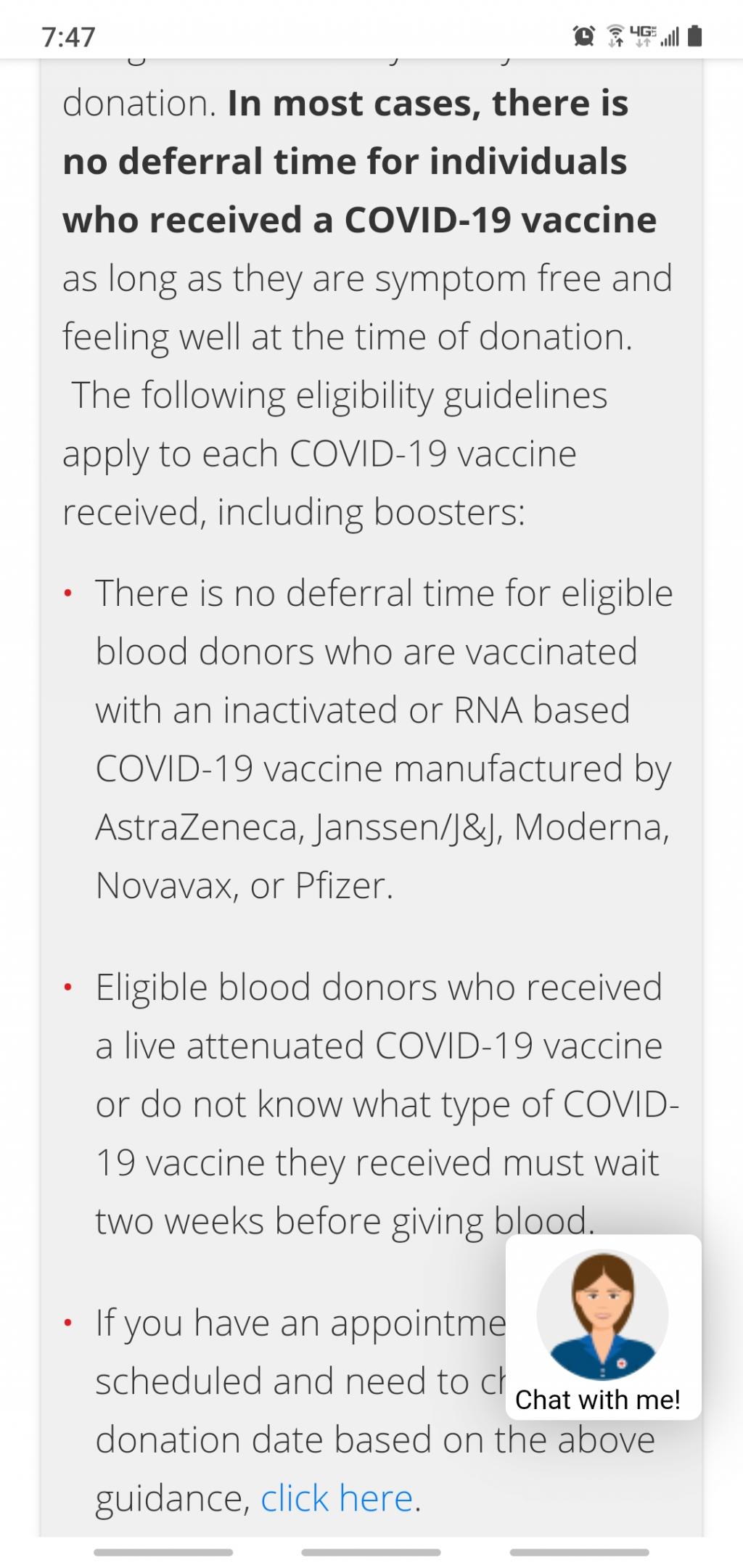
Task: Open the "Chat with me!" assistant
Action: [602, 1328]
